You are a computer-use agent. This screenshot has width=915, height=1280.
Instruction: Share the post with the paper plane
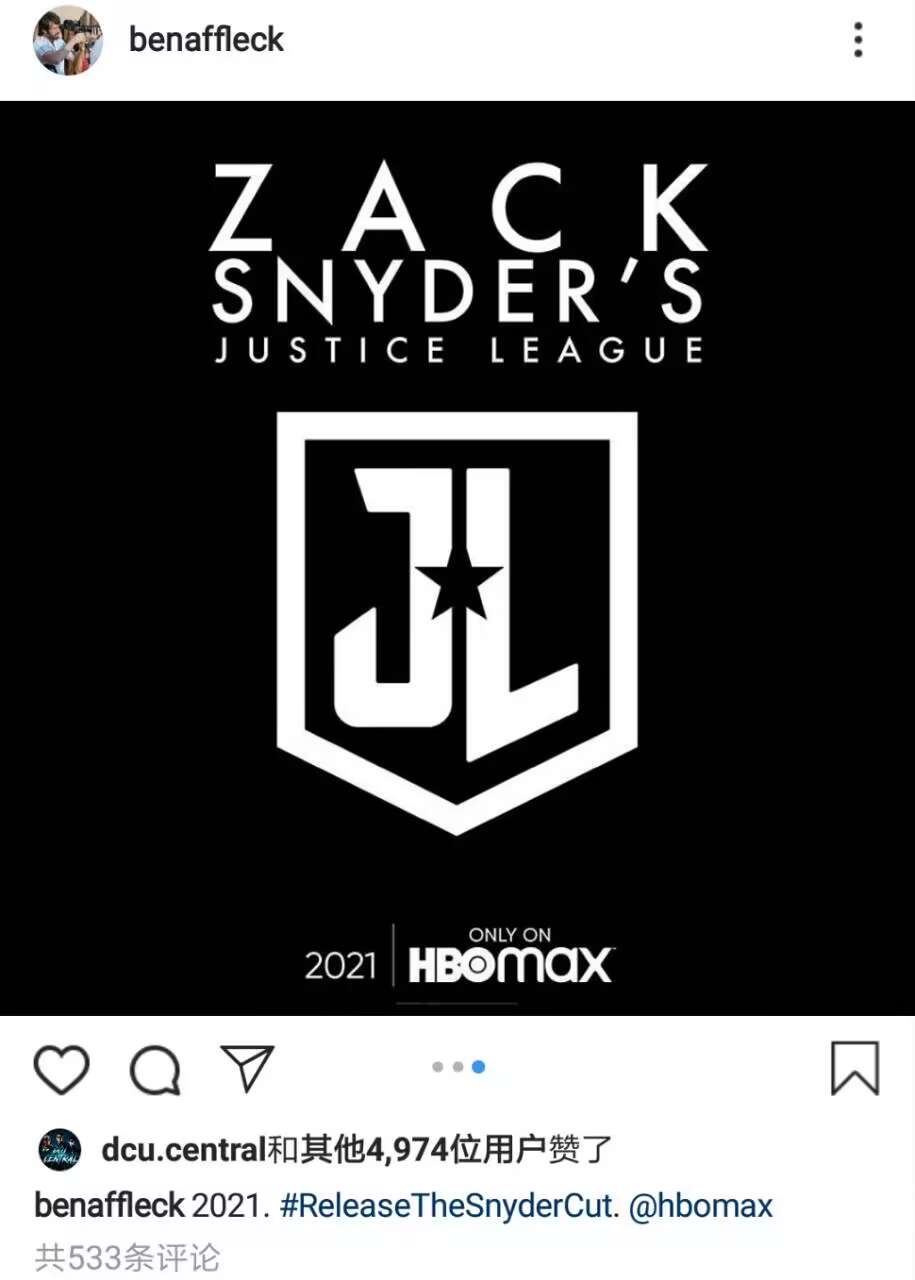click(246, 1068)
